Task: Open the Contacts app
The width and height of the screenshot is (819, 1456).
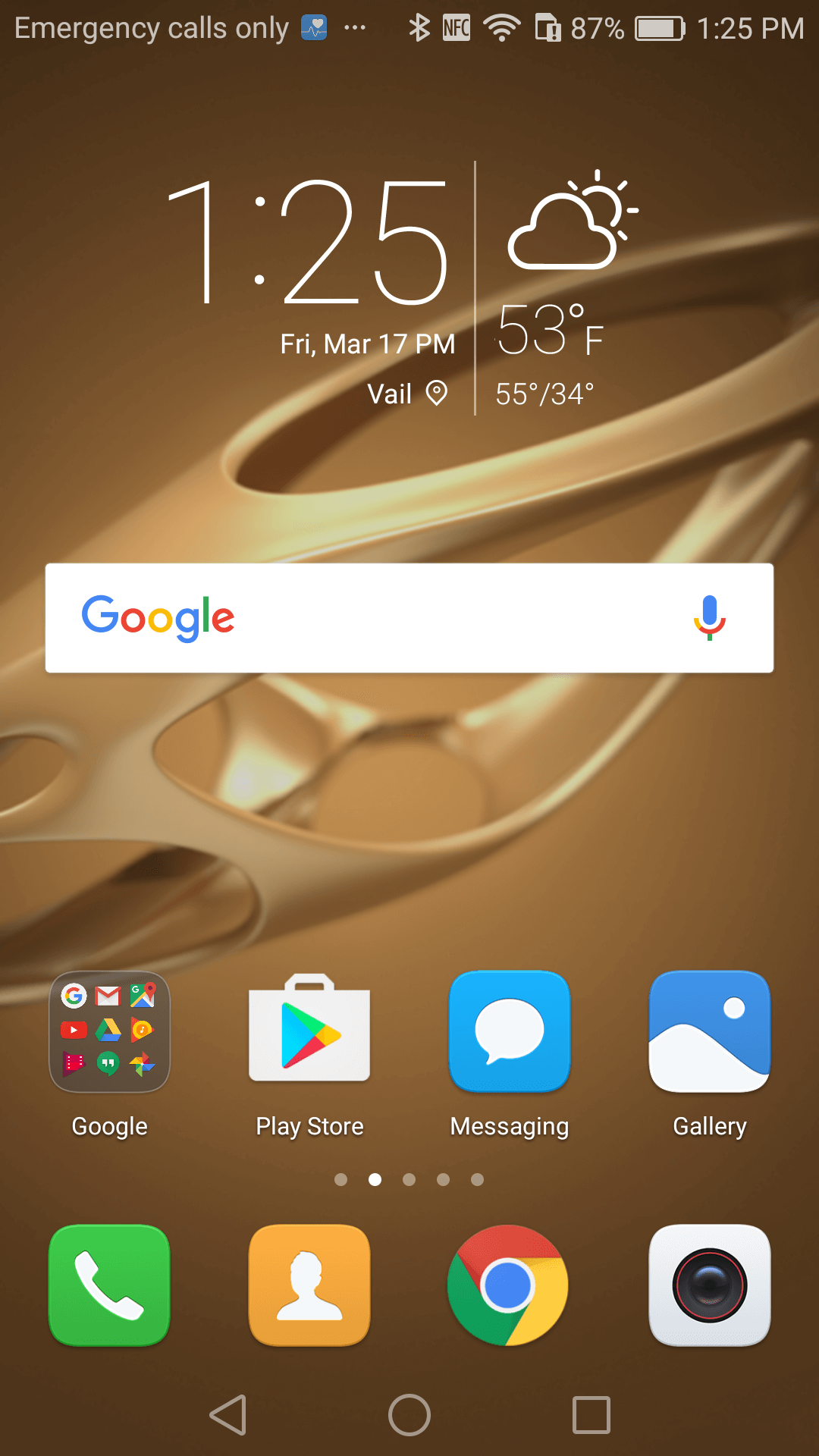Action: 309,1285
